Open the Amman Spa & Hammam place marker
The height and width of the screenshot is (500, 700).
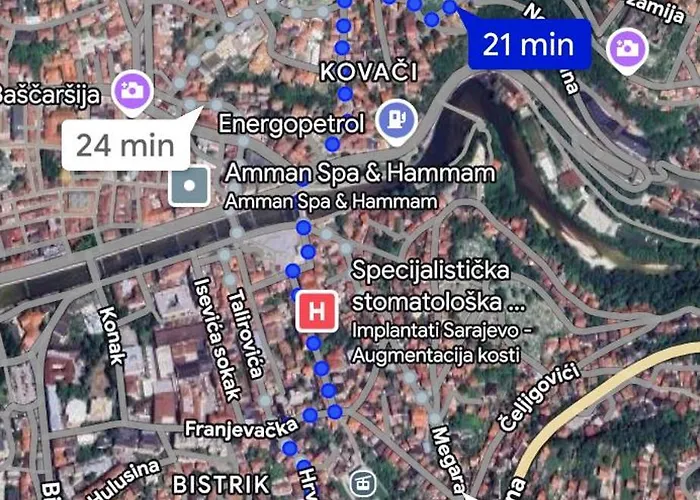point(188,185)
